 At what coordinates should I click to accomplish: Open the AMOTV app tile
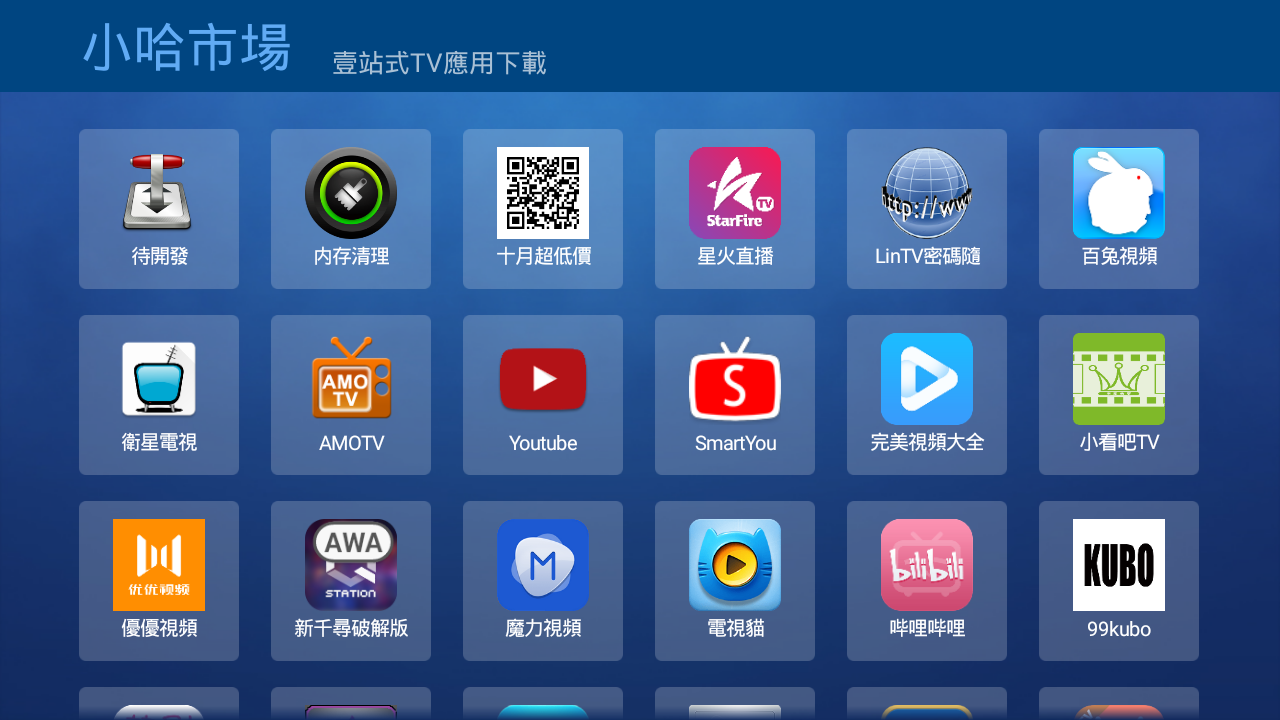tap(351, 394)
